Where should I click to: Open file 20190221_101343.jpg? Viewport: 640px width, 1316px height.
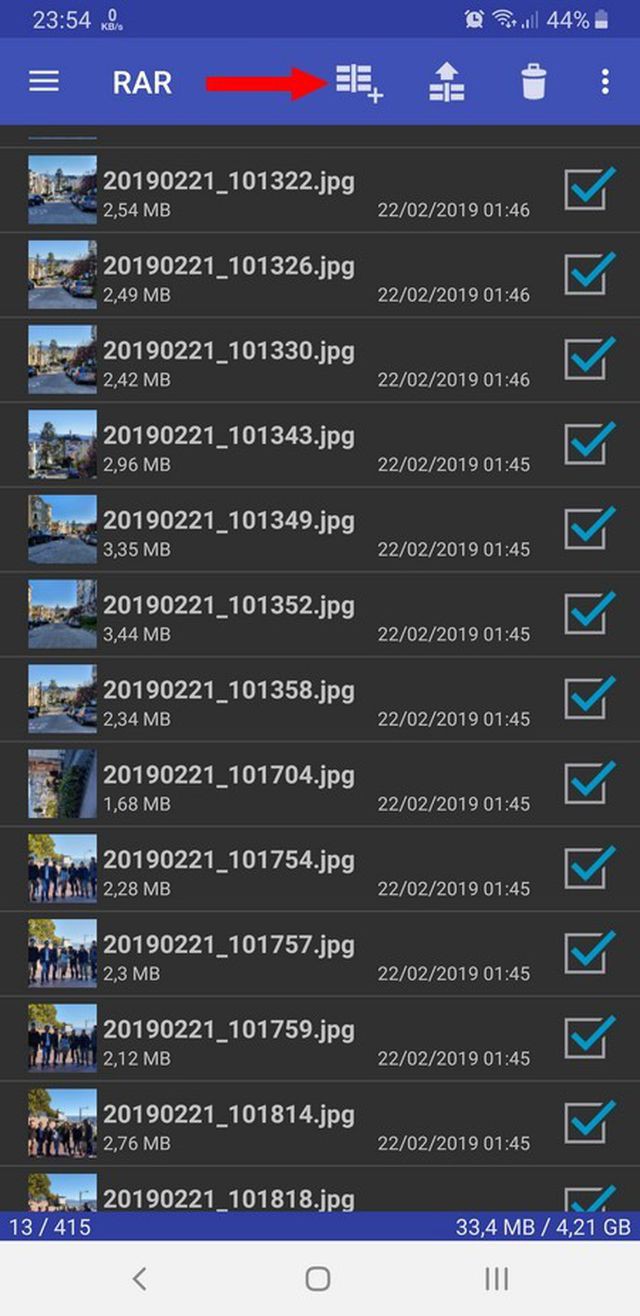[x=229, y=436]
